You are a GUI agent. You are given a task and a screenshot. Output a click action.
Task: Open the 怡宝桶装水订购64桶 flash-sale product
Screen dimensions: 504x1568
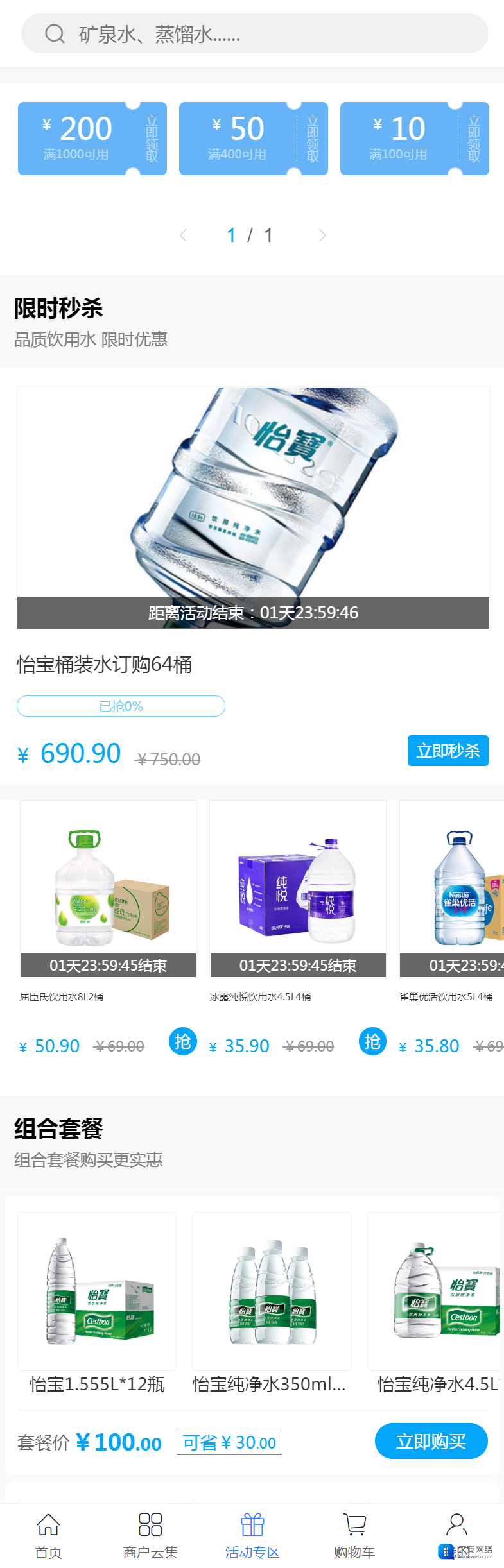pos(253,507)
